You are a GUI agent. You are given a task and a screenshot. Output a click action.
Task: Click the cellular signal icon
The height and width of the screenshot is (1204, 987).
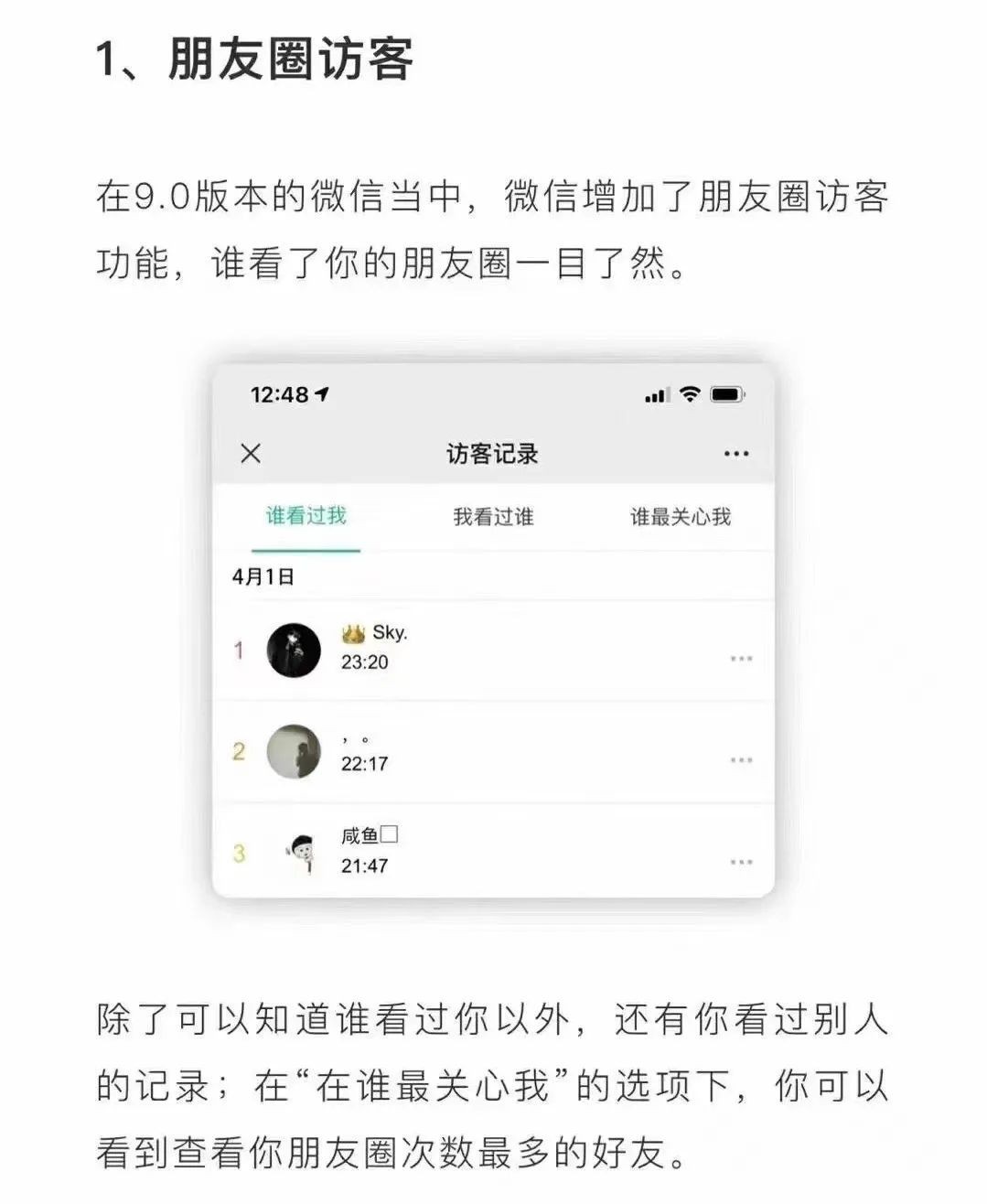654,394
